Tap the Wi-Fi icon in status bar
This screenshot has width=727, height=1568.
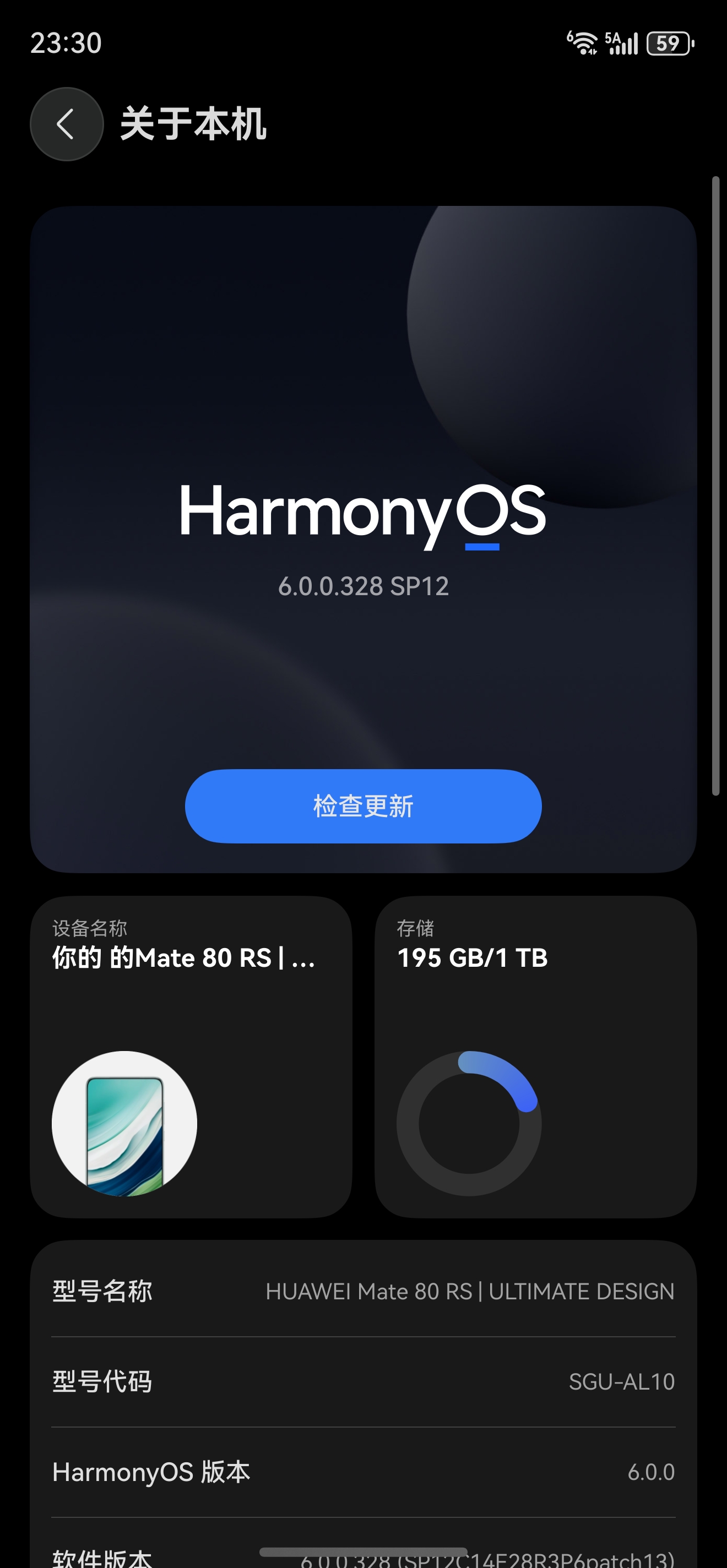(x=582, y=41)
